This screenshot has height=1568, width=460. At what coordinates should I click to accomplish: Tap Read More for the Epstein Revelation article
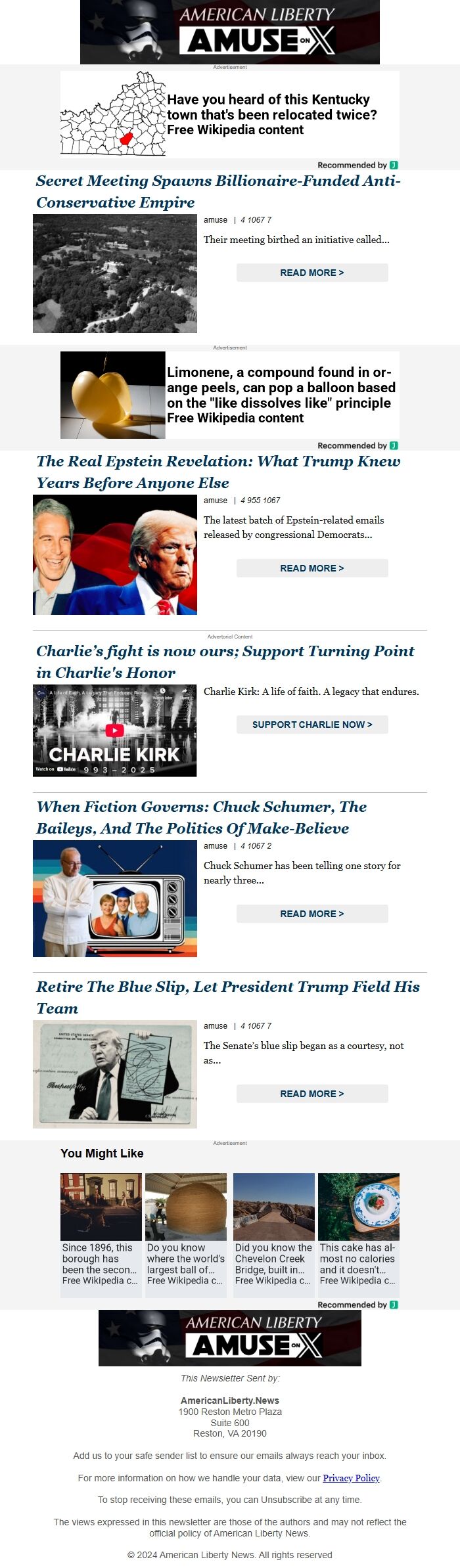311,568
